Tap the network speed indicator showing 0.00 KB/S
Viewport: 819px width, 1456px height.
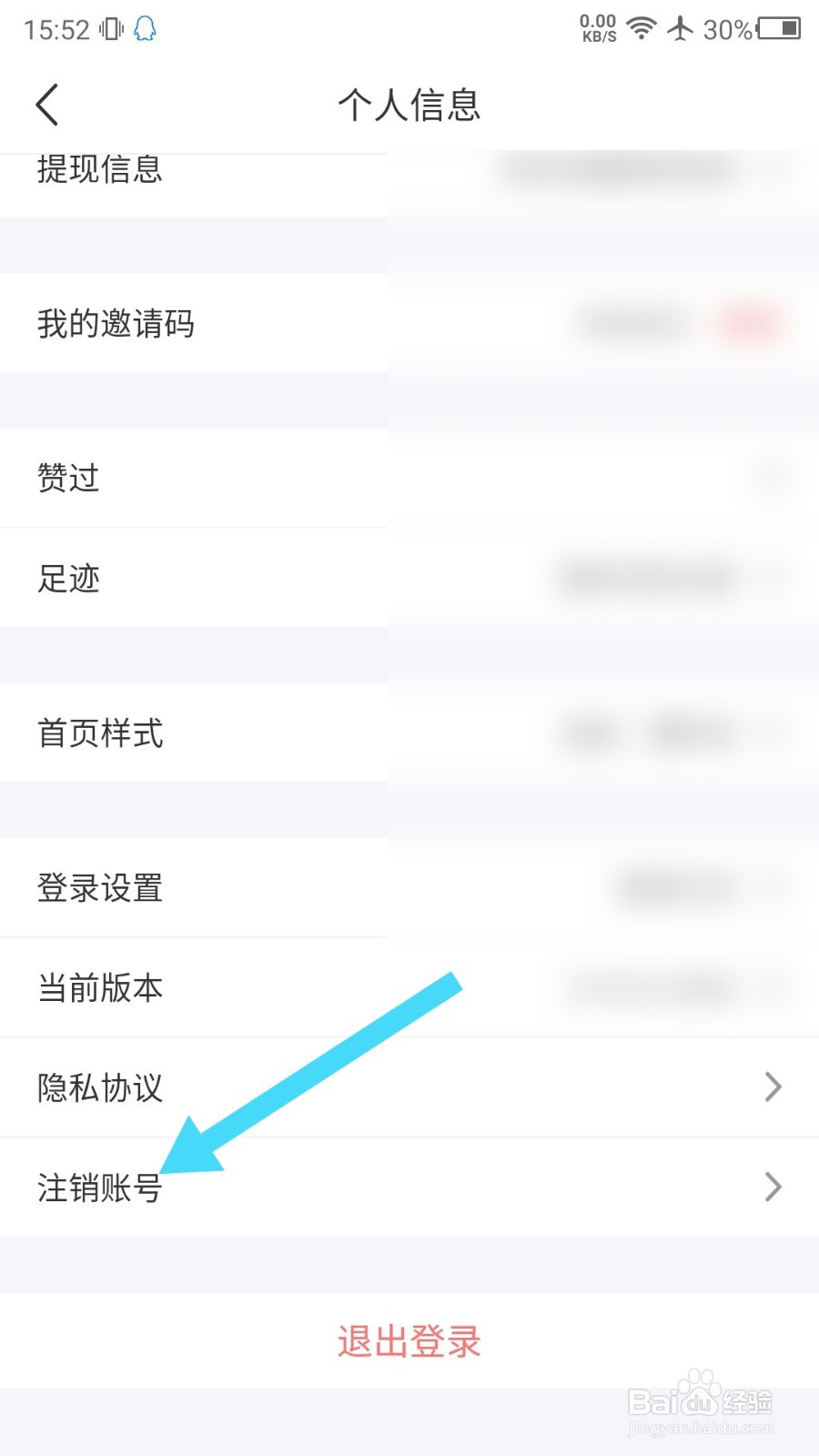[x=596, y=29]
